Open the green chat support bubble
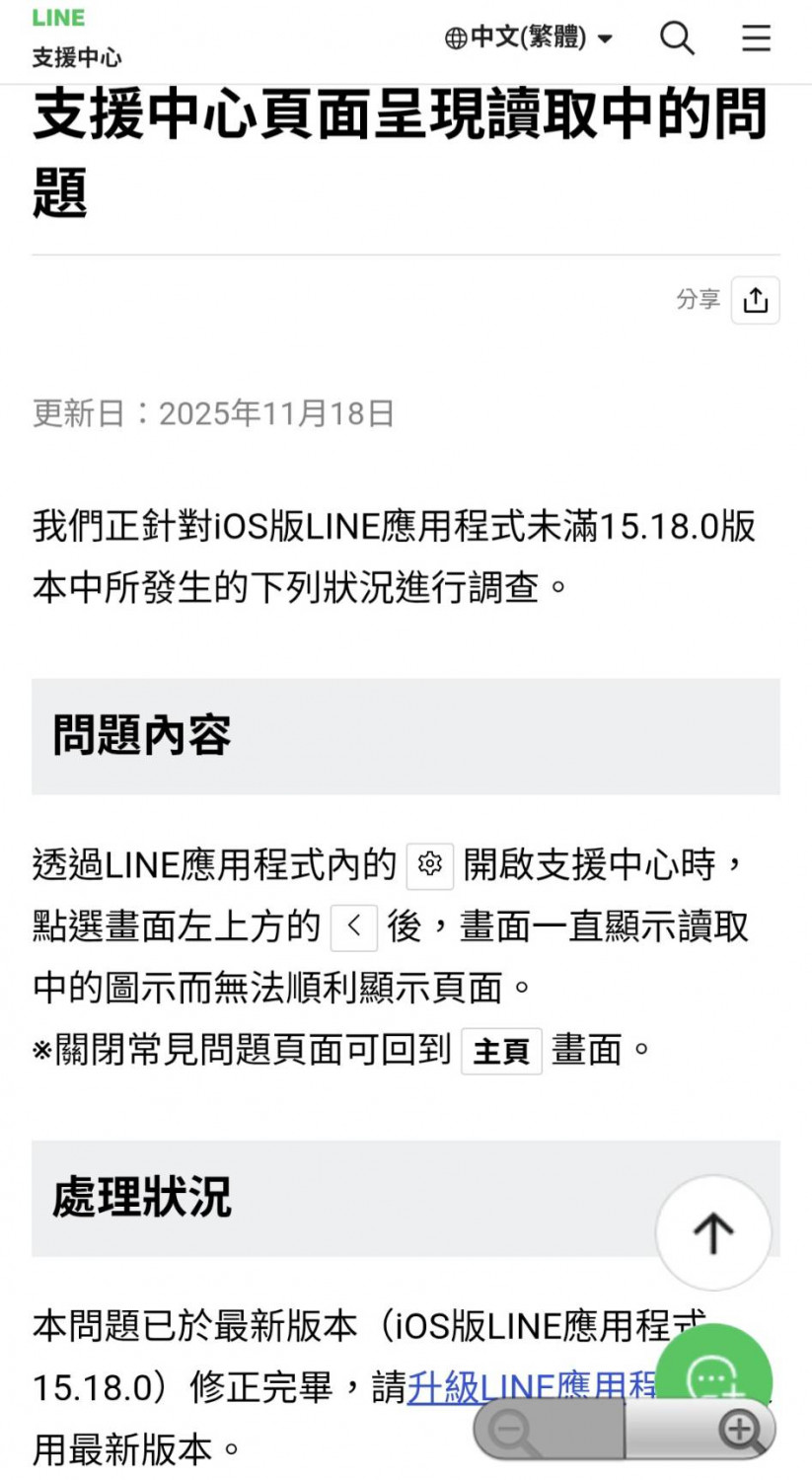 point(712,1367)
